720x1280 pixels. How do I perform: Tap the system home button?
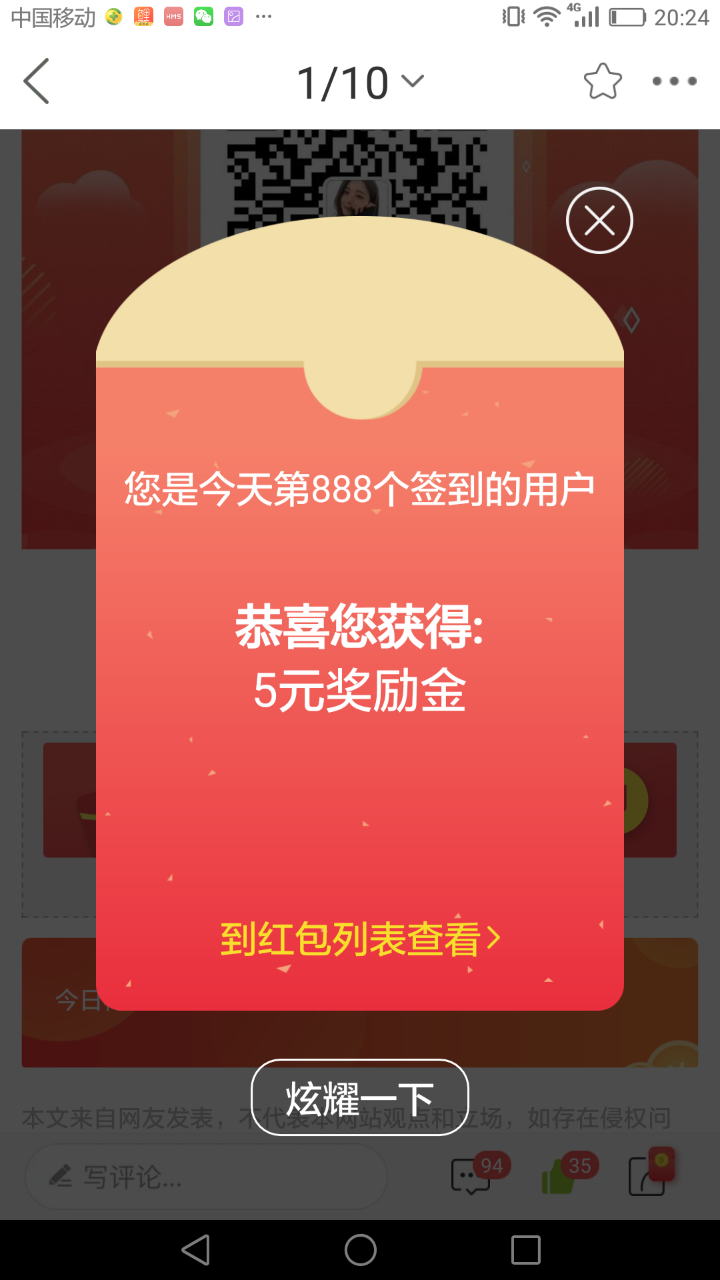pos(360,1249)
